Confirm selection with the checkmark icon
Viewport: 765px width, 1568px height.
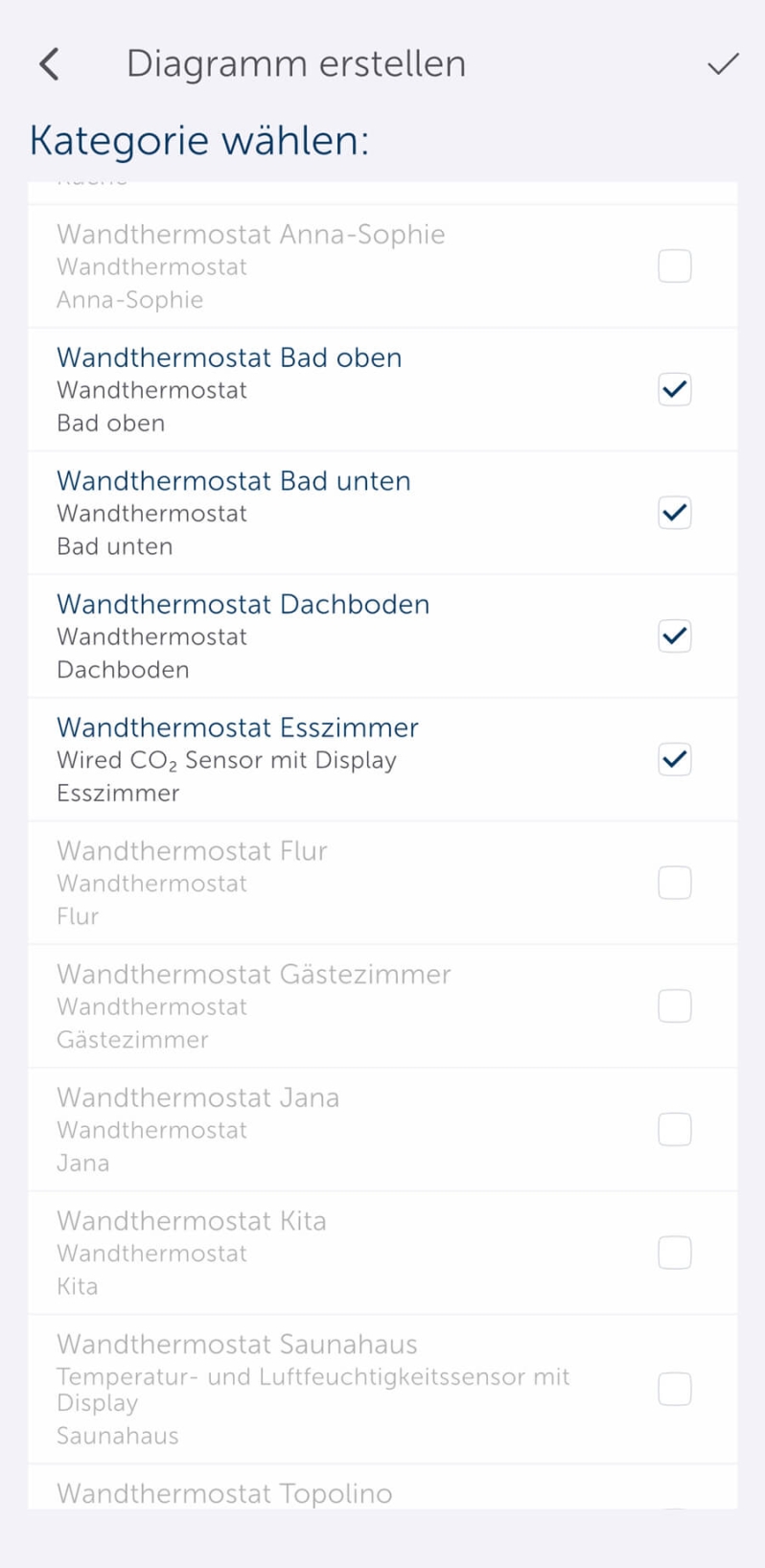coord(722,63)
